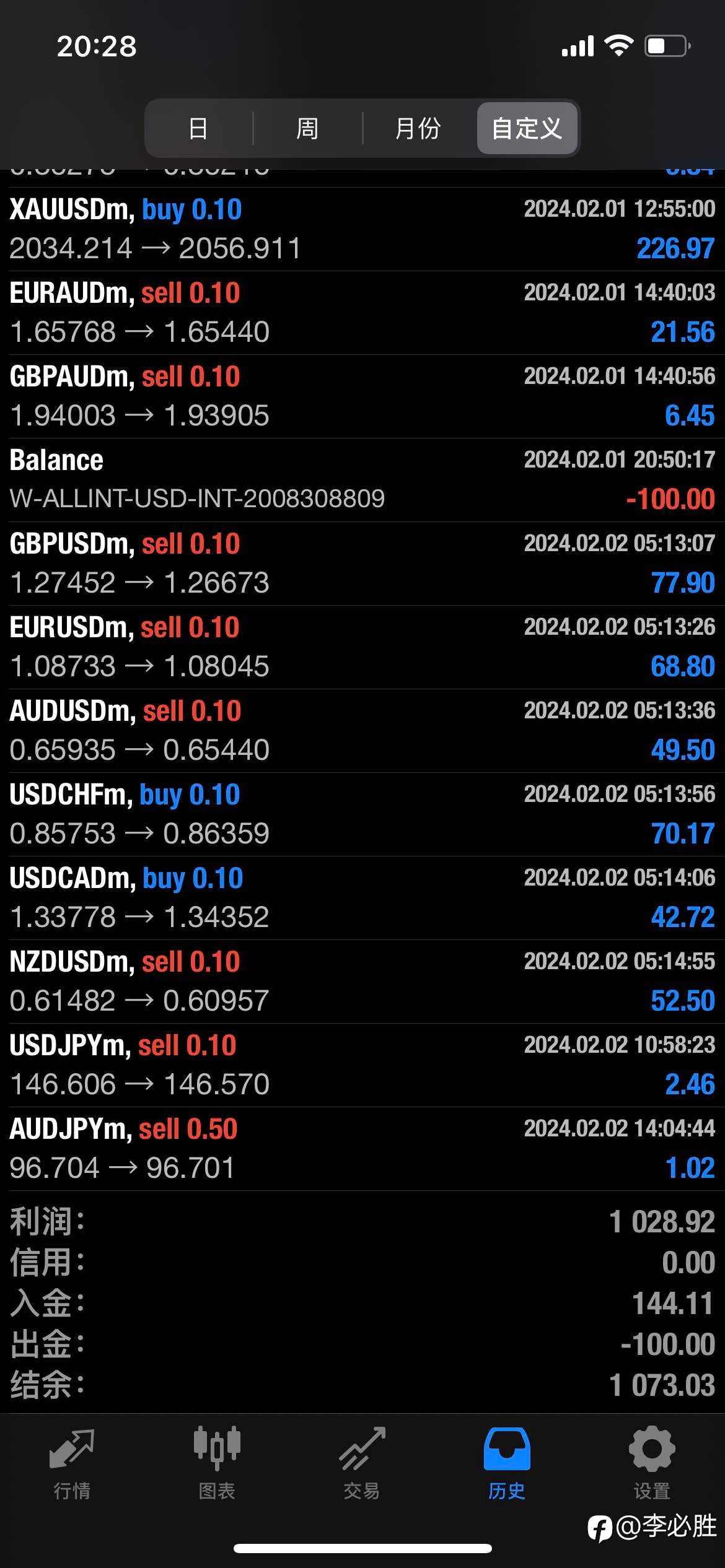Expand the AUDJPYm sell 0.50 trade
Viewport: 725px width, 1568px height.
[362, 1149]
